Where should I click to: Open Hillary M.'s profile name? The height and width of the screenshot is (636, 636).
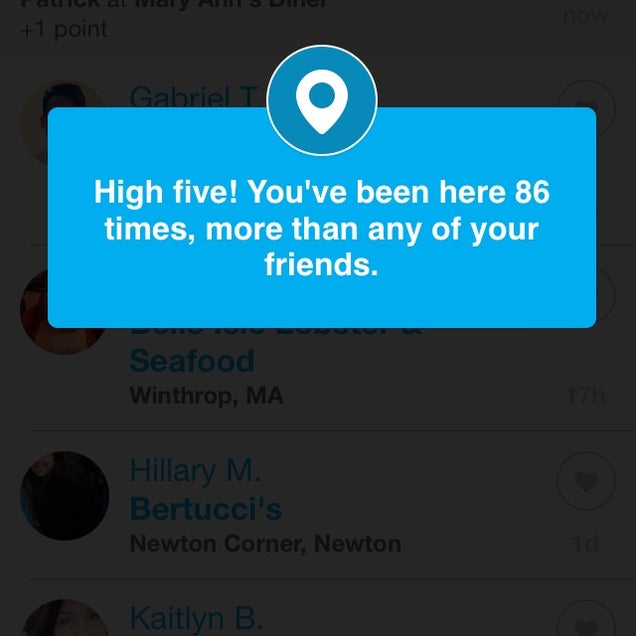click(x=195, y=470)
